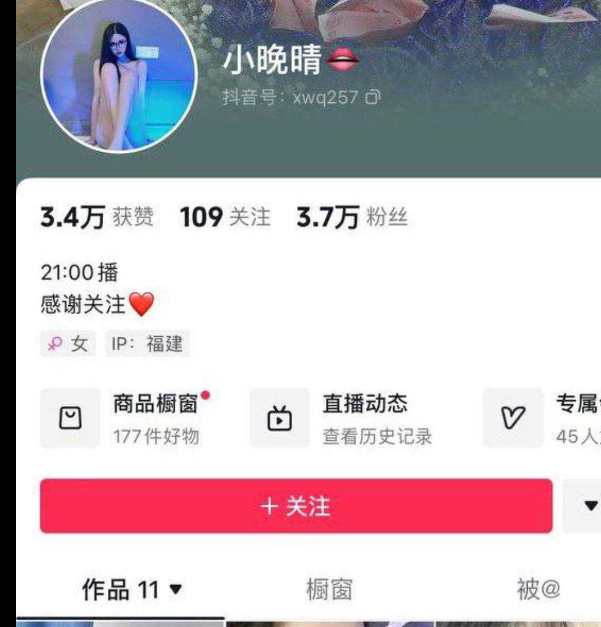Open the 专属 fan group entry
601x627 pixels.
545,418
